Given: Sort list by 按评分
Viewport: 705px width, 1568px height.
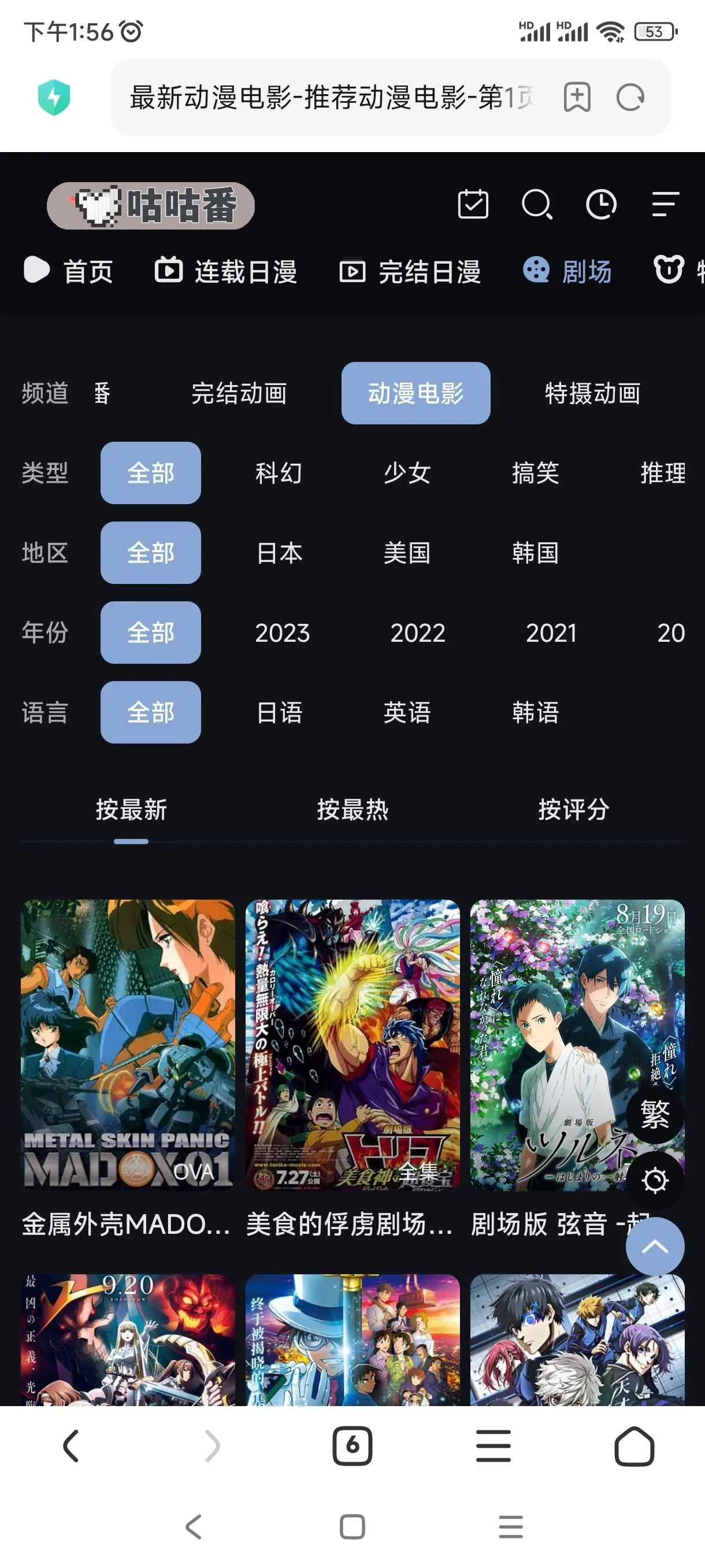Looking at the screenshot, I should [573, 809].
